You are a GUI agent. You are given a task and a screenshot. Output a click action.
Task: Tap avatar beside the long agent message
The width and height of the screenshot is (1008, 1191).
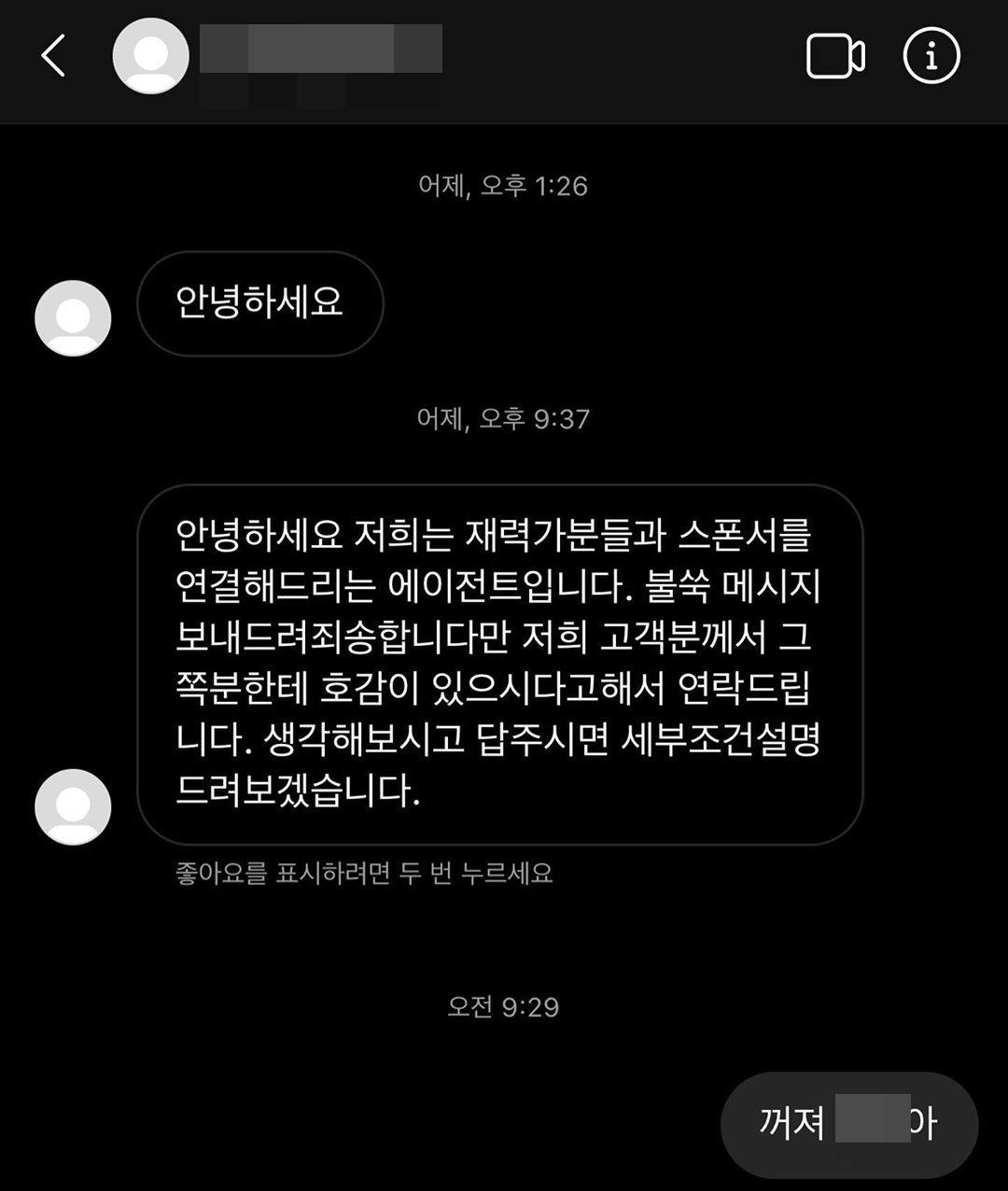[x=73, y=806]
